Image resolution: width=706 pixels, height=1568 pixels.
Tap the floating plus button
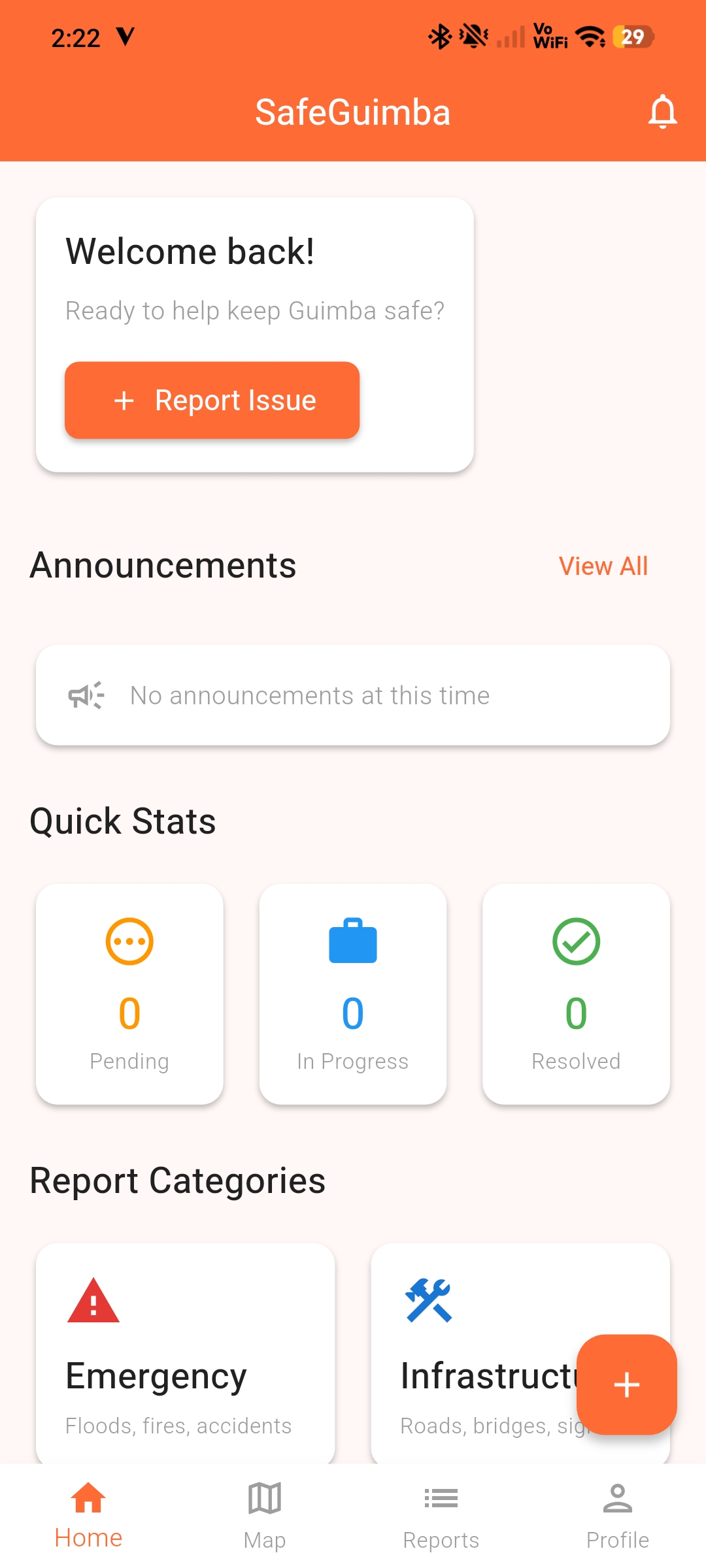point(626,1384)
